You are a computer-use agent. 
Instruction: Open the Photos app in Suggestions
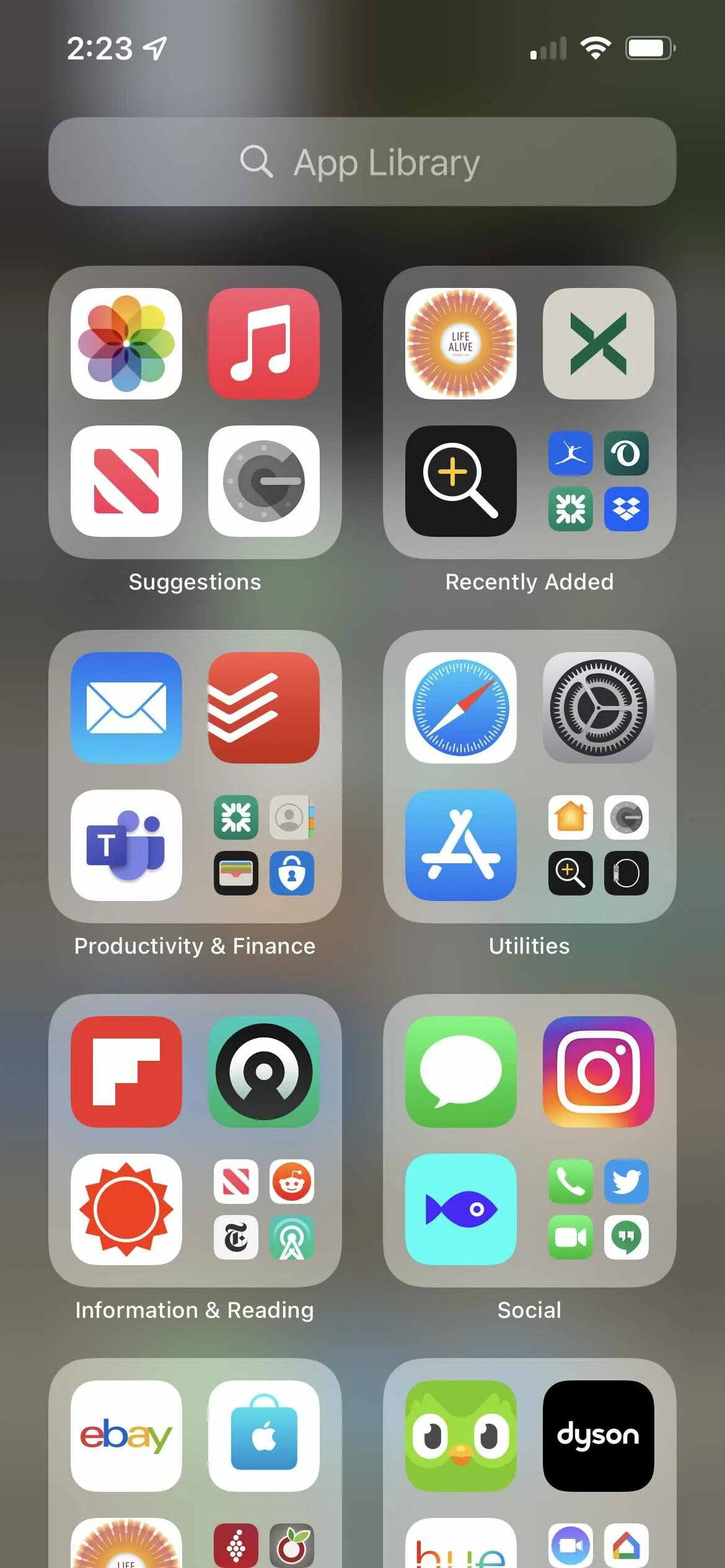126,344
